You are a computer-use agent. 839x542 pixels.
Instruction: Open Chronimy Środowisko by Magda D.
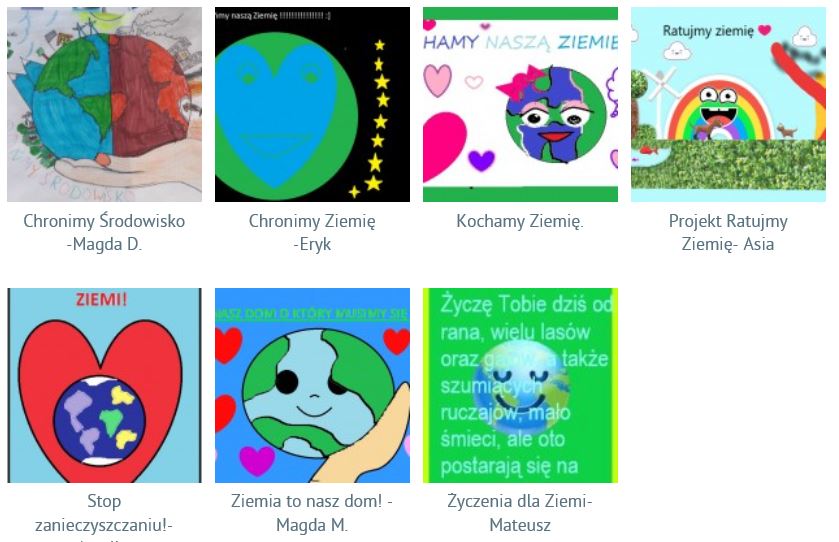click(x=104, y=105)
